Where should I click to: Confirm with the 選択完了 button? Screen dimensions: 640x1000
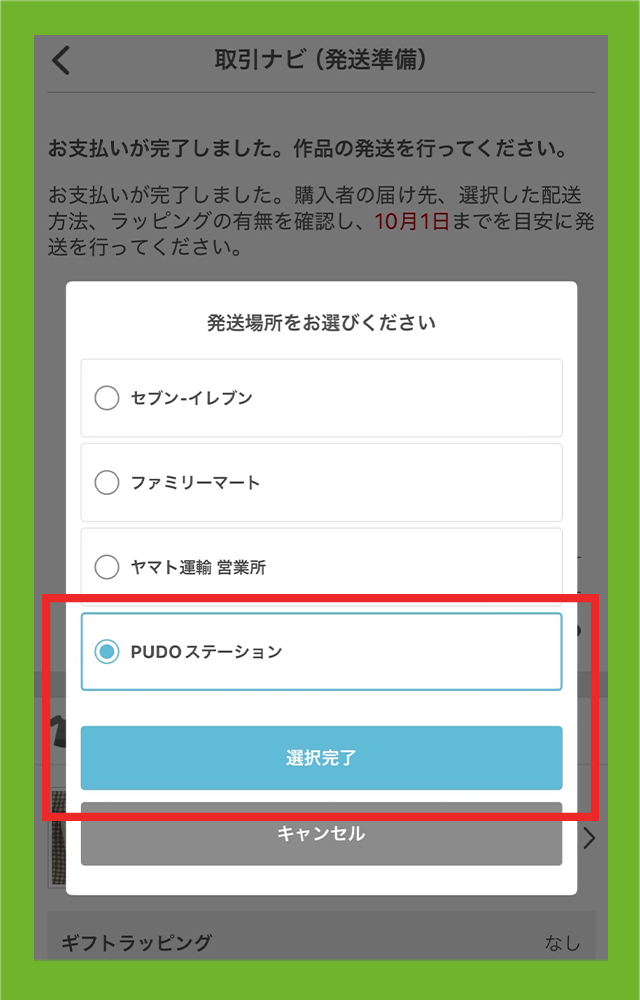pos(321,758)
